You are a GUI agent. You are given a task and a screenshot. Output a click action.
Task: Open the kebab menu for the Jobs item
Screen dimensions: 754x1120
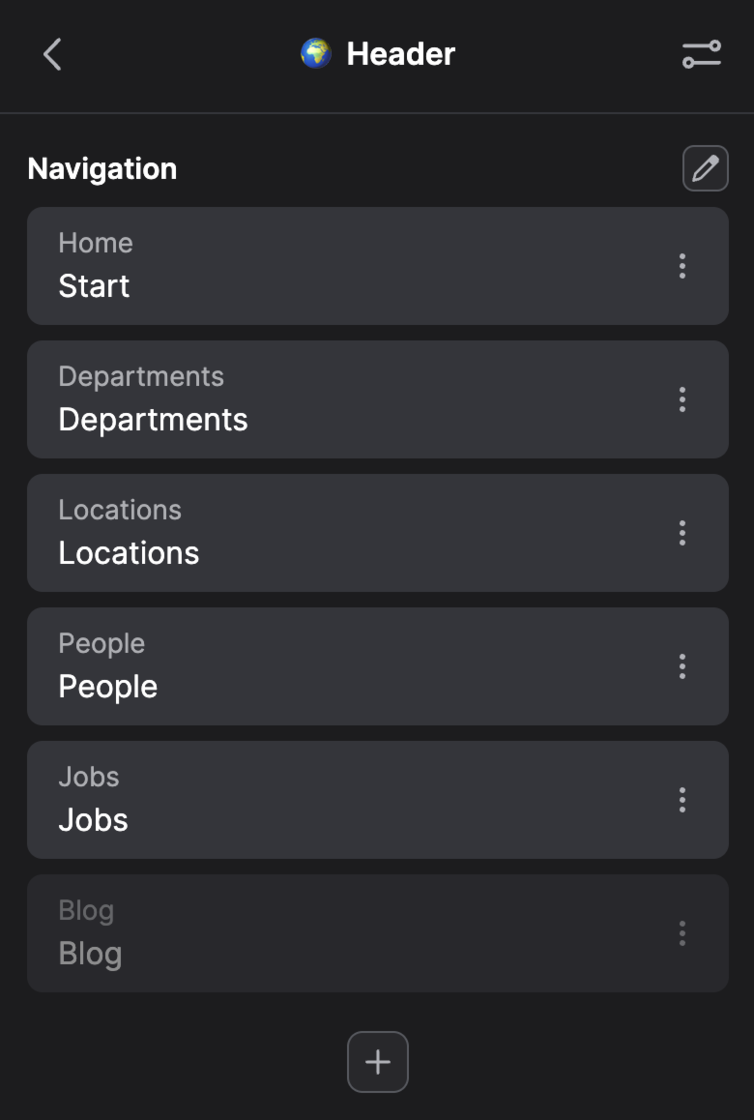pyautogui.click(x=681, y=800)
